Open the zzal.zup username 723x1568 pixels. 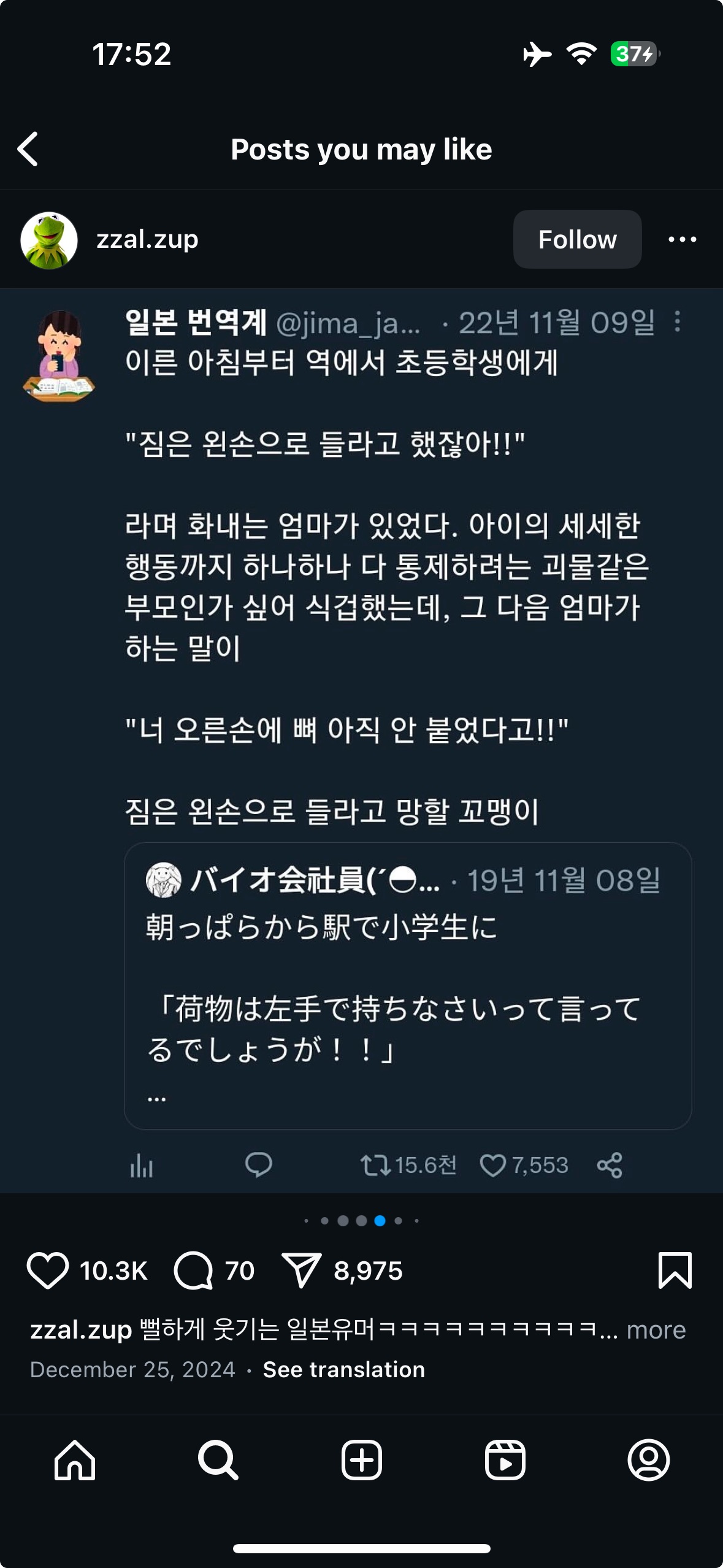tap(147, 239)
